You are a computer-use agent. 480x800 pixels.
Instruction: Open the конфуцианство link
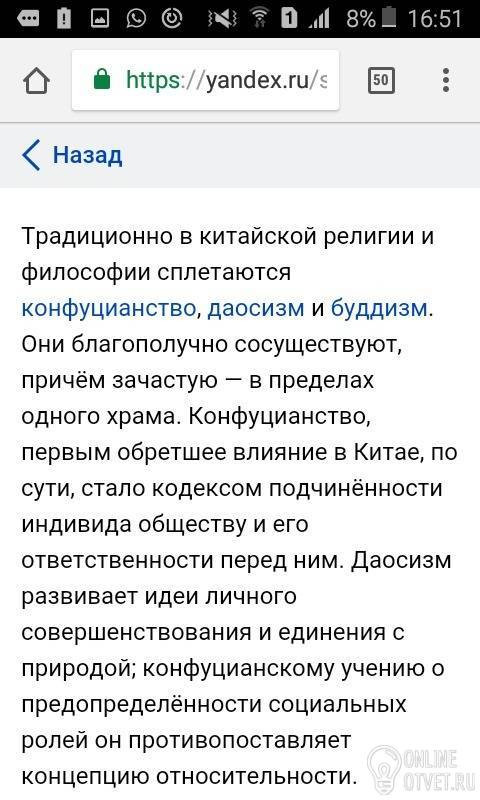(x=108, y=308)
